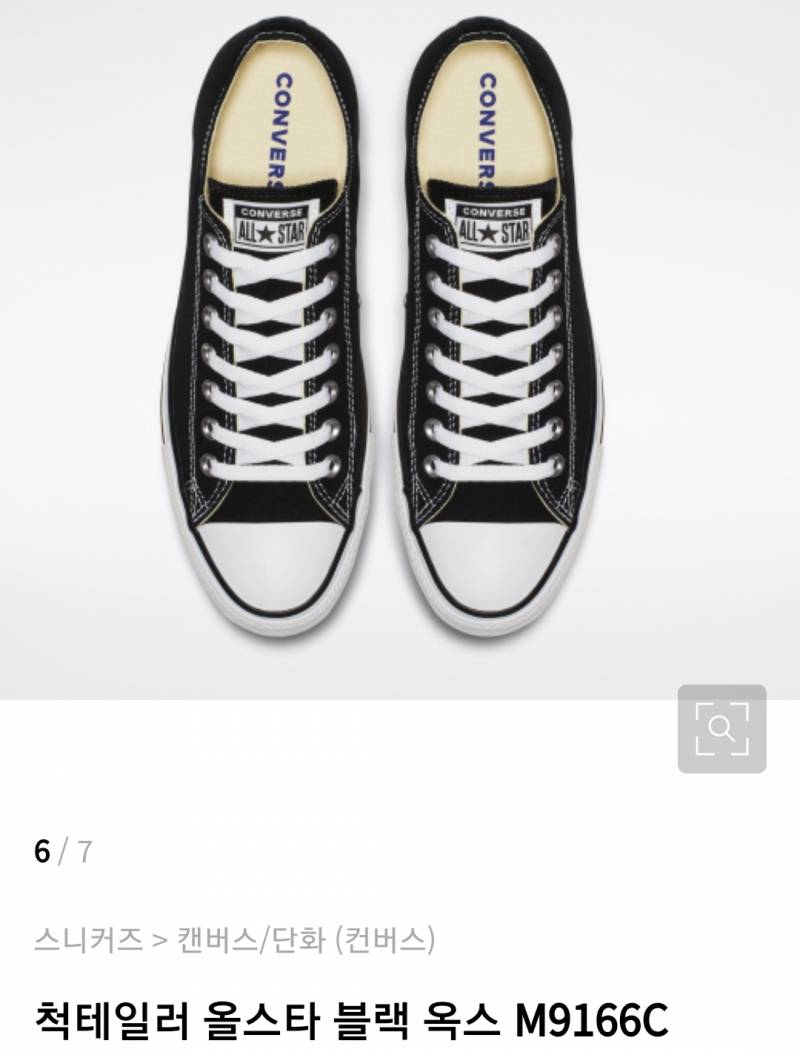This screenshot has height=1052, width=800.
Task: Go to the 캔버스/단화 (컨버스) category
Action: tap(306, 940)
